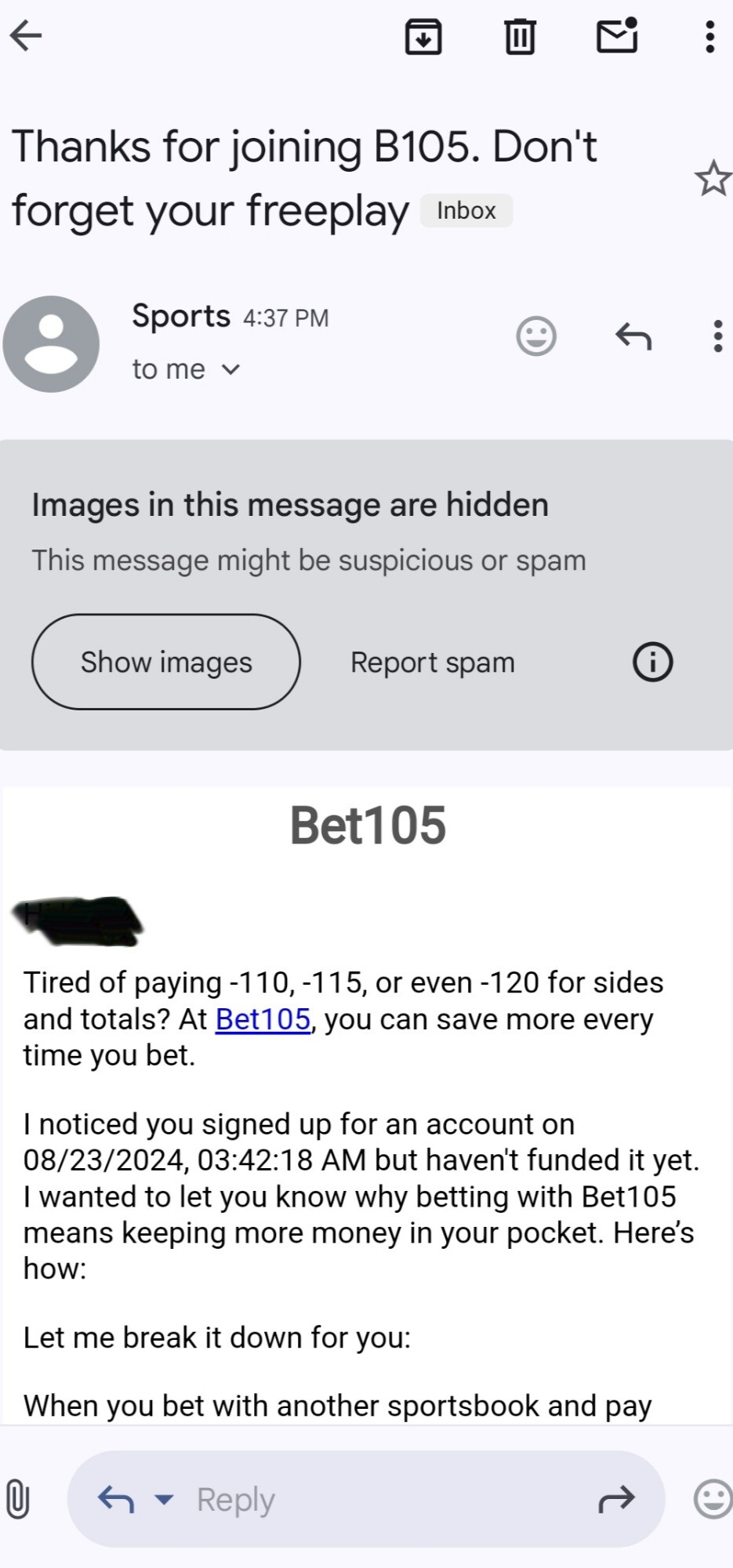Reply using the arrow beside sender
Image resolution: width=733 pixels, height=1568 pixels.
click(x=633, y=336)
